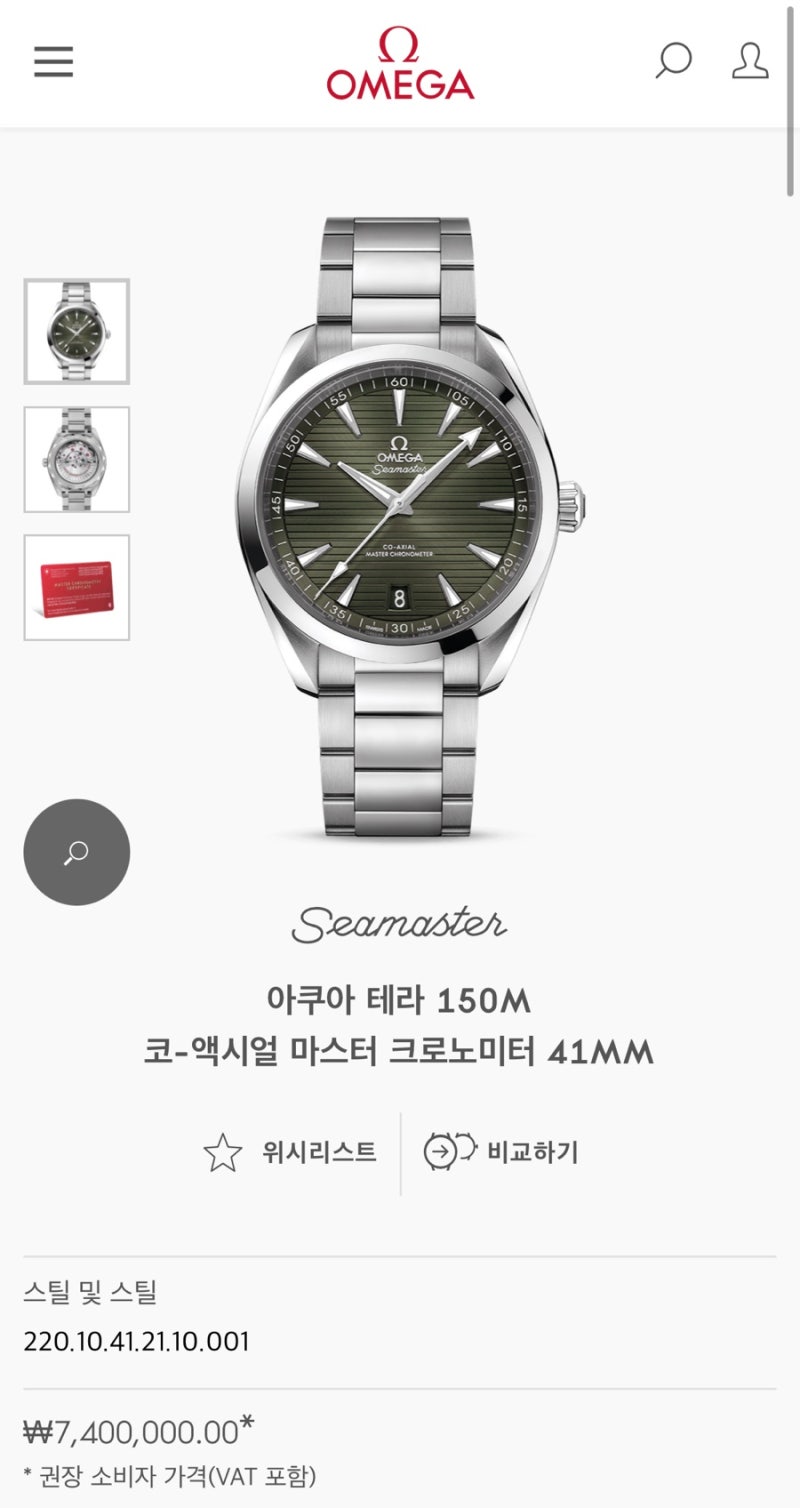This screenshot has height=1508, width=800.
Task: Add the watch to 위시리스트
Action: click(x=290, y=1153)
